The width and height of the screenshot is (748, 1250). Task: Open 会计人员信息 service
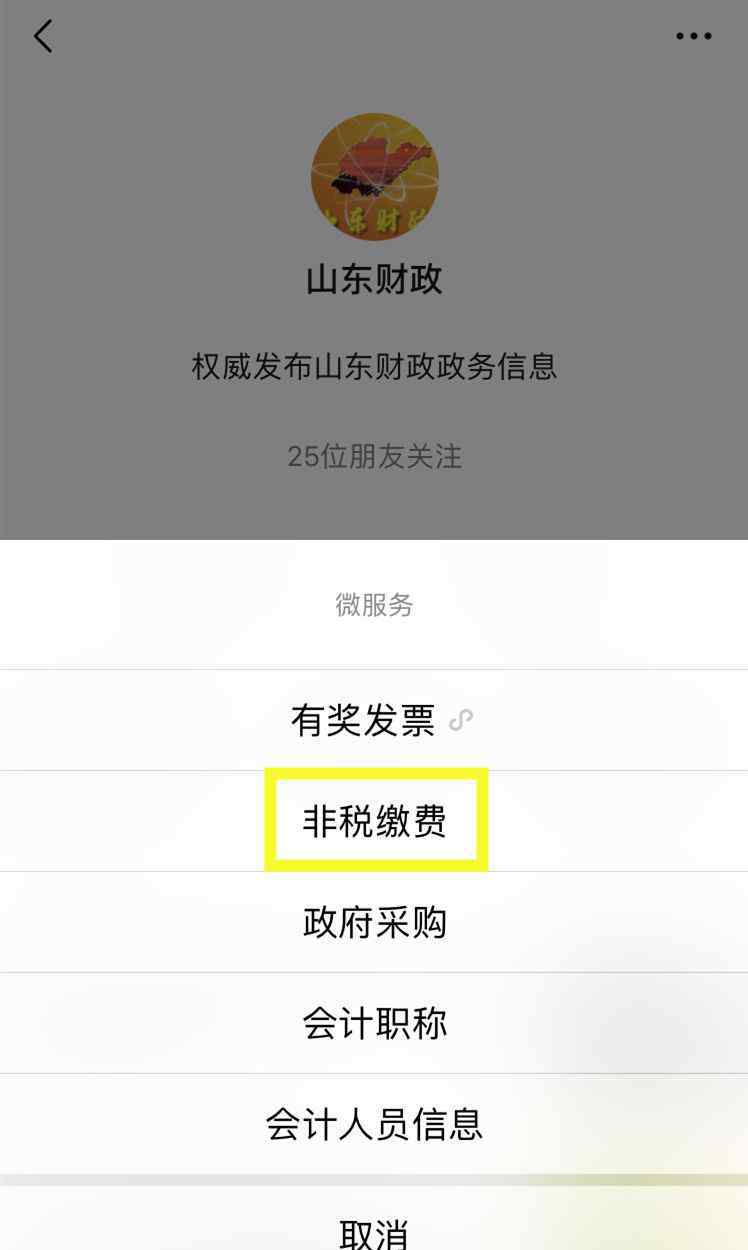tap(374, 1124)
